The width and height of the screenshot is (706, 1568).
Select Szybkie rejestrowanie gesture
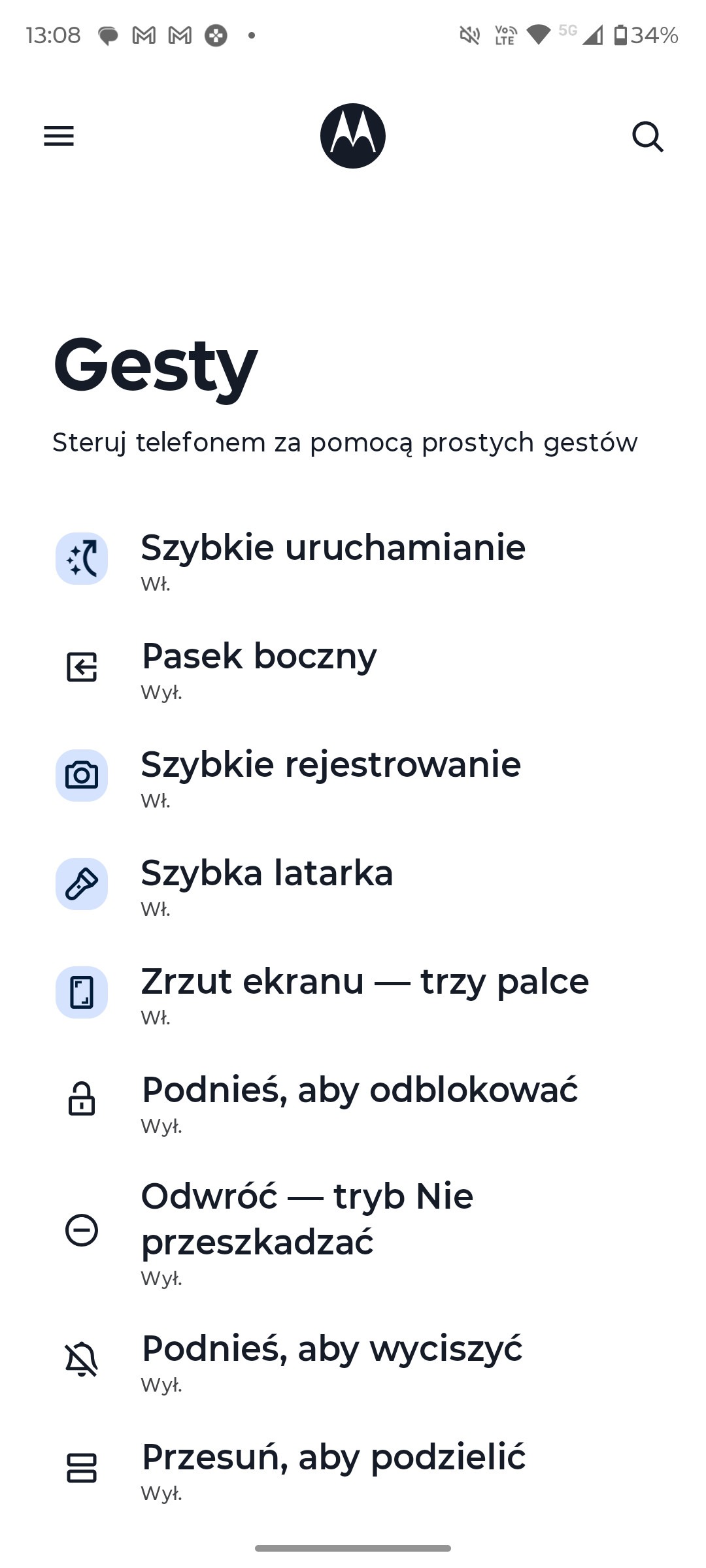click(353, 776)
